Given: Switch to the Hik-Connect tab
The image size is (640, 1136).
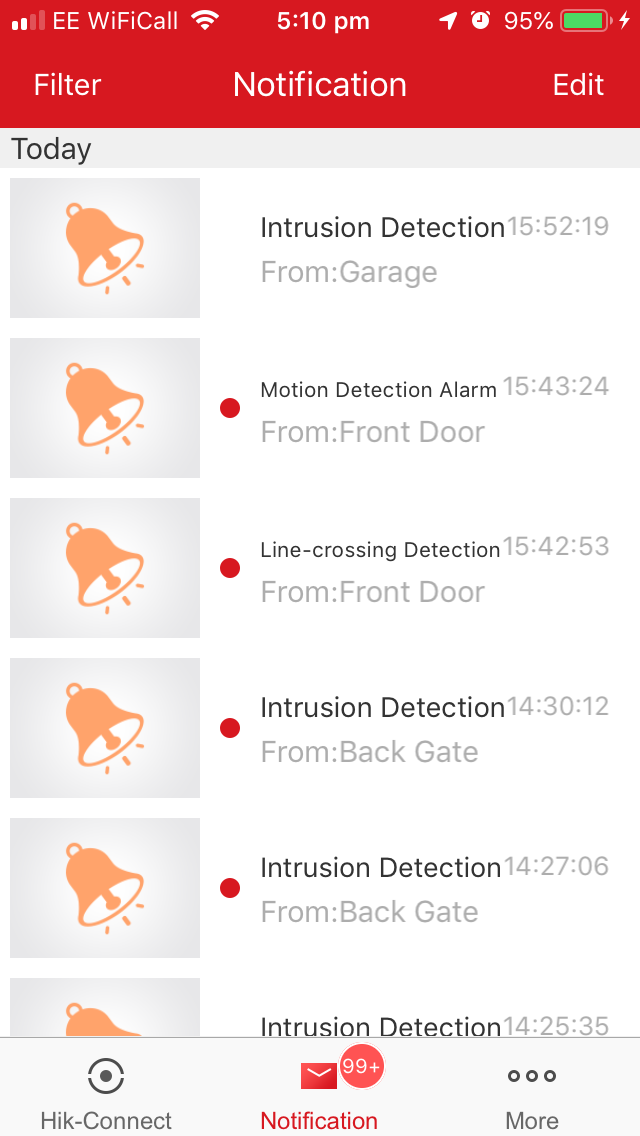Looking at the screenshot, I should tap(106, 1094).
